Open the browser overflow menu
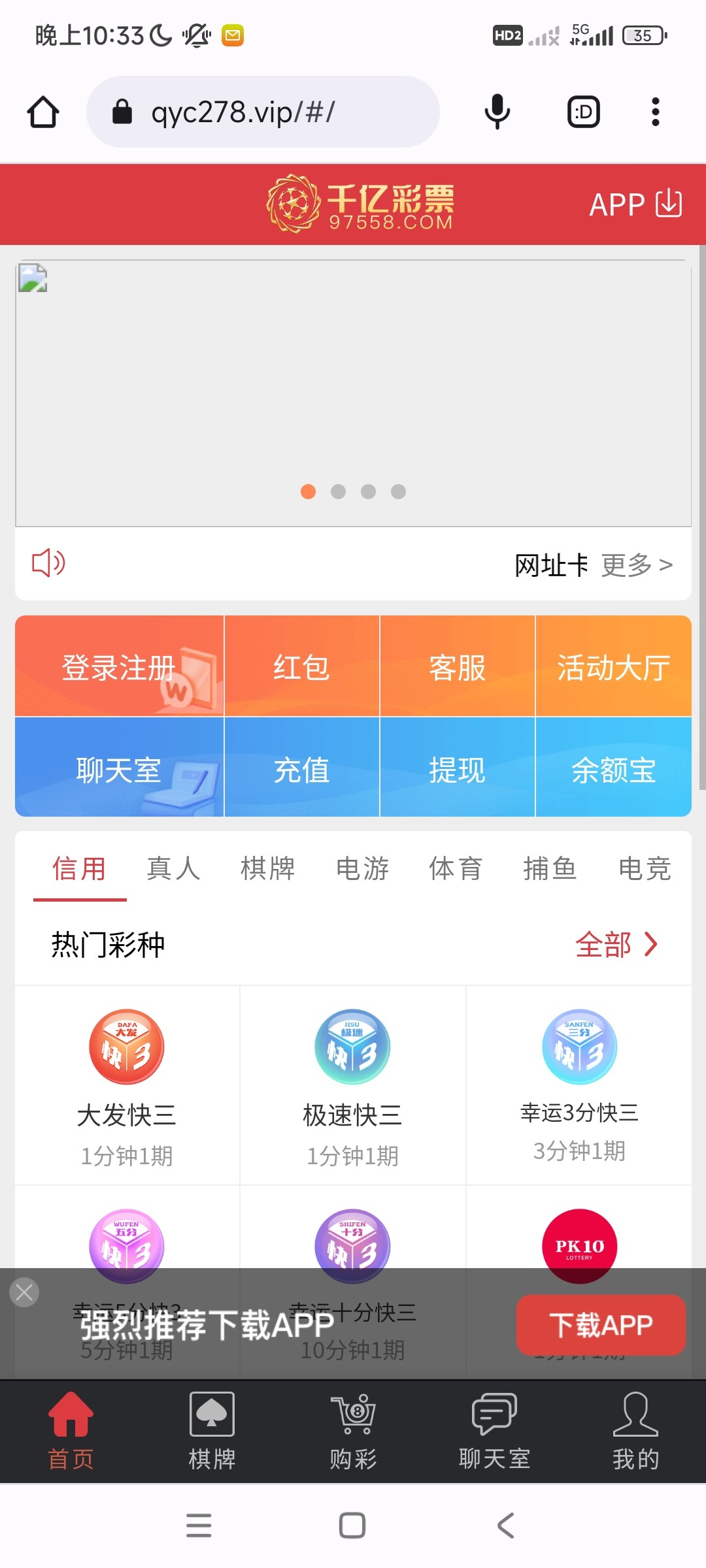The width and height of the screenshot is (706, 1568). [655, 112]
